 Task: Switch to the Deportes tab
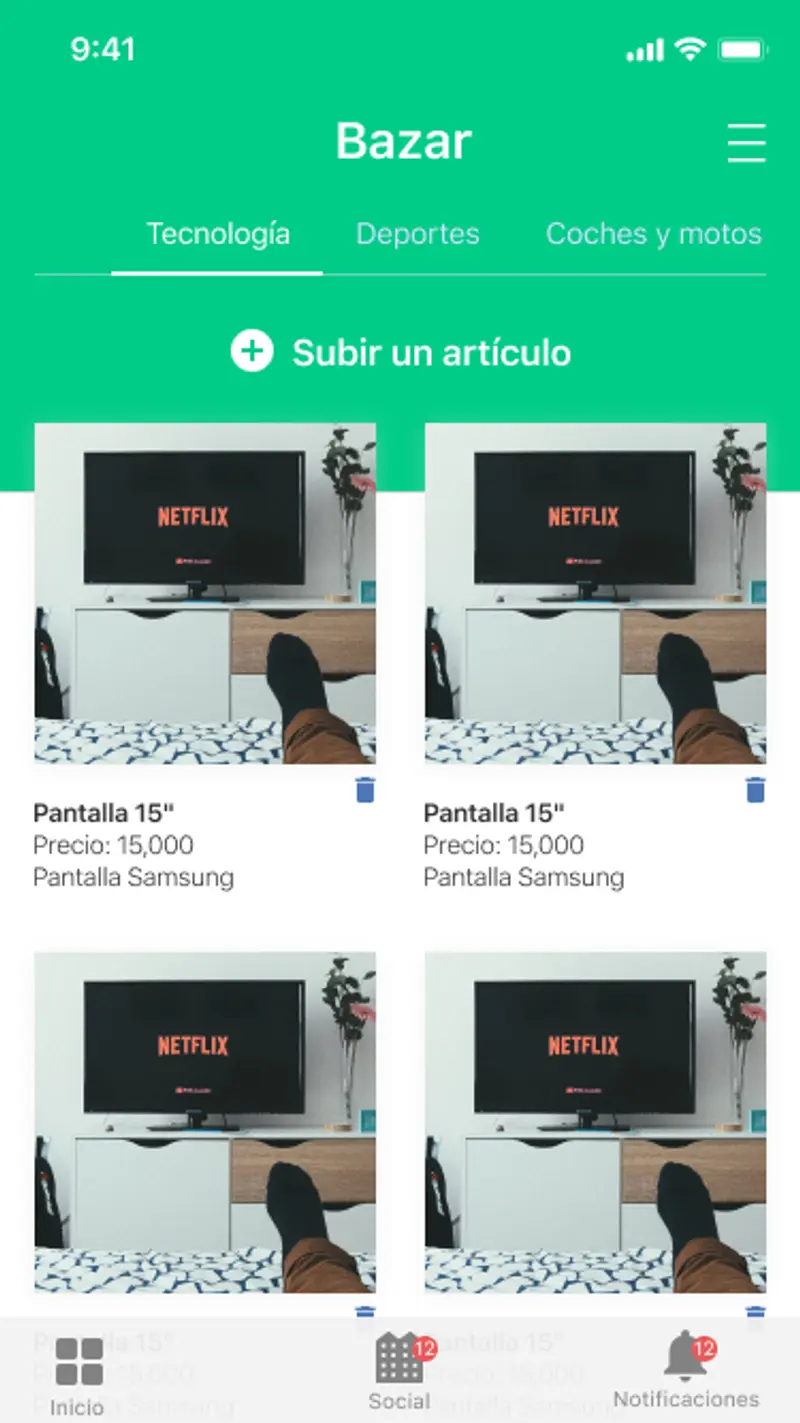coord(418,234)
